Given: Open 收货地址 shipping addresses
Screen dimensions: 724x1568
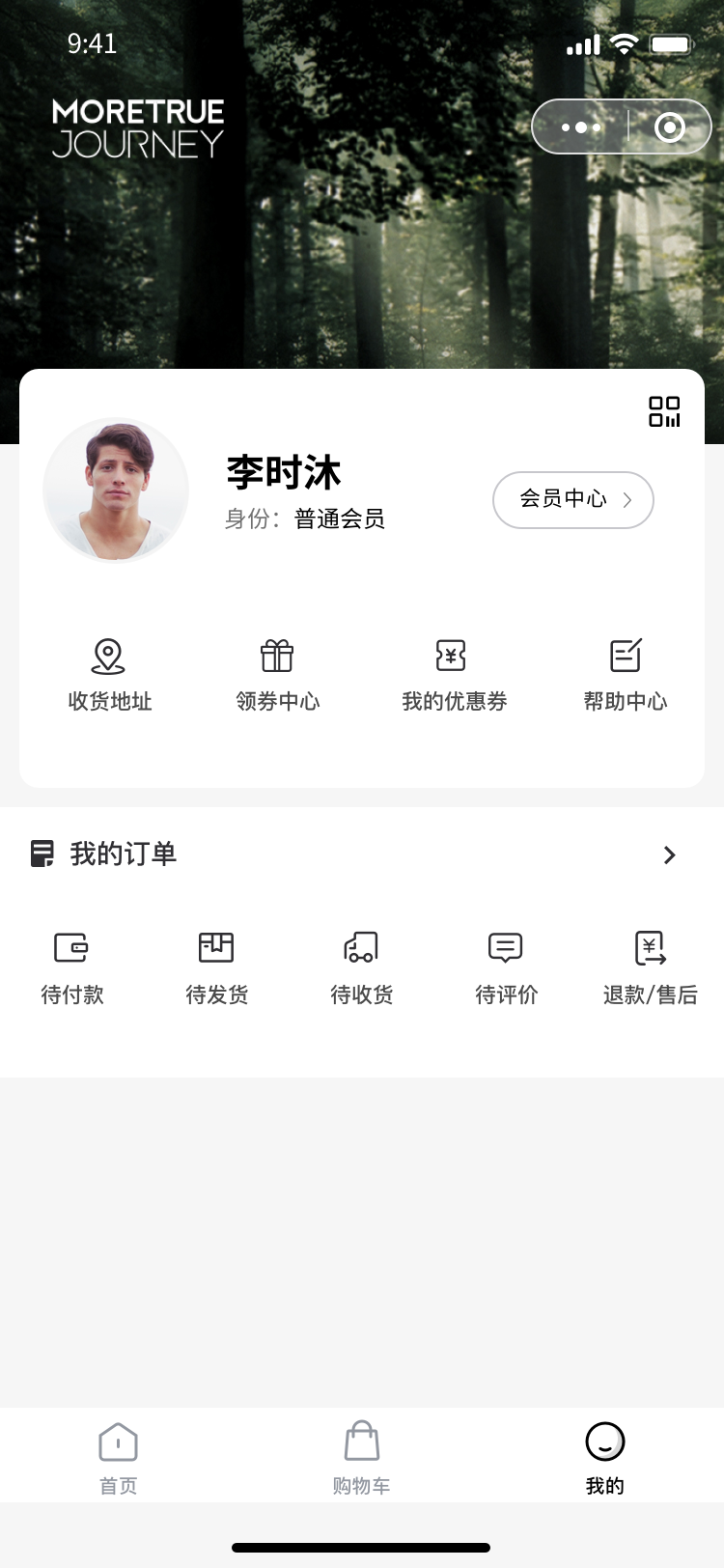Looking at the screenshot, I should (x=109, y=676).
